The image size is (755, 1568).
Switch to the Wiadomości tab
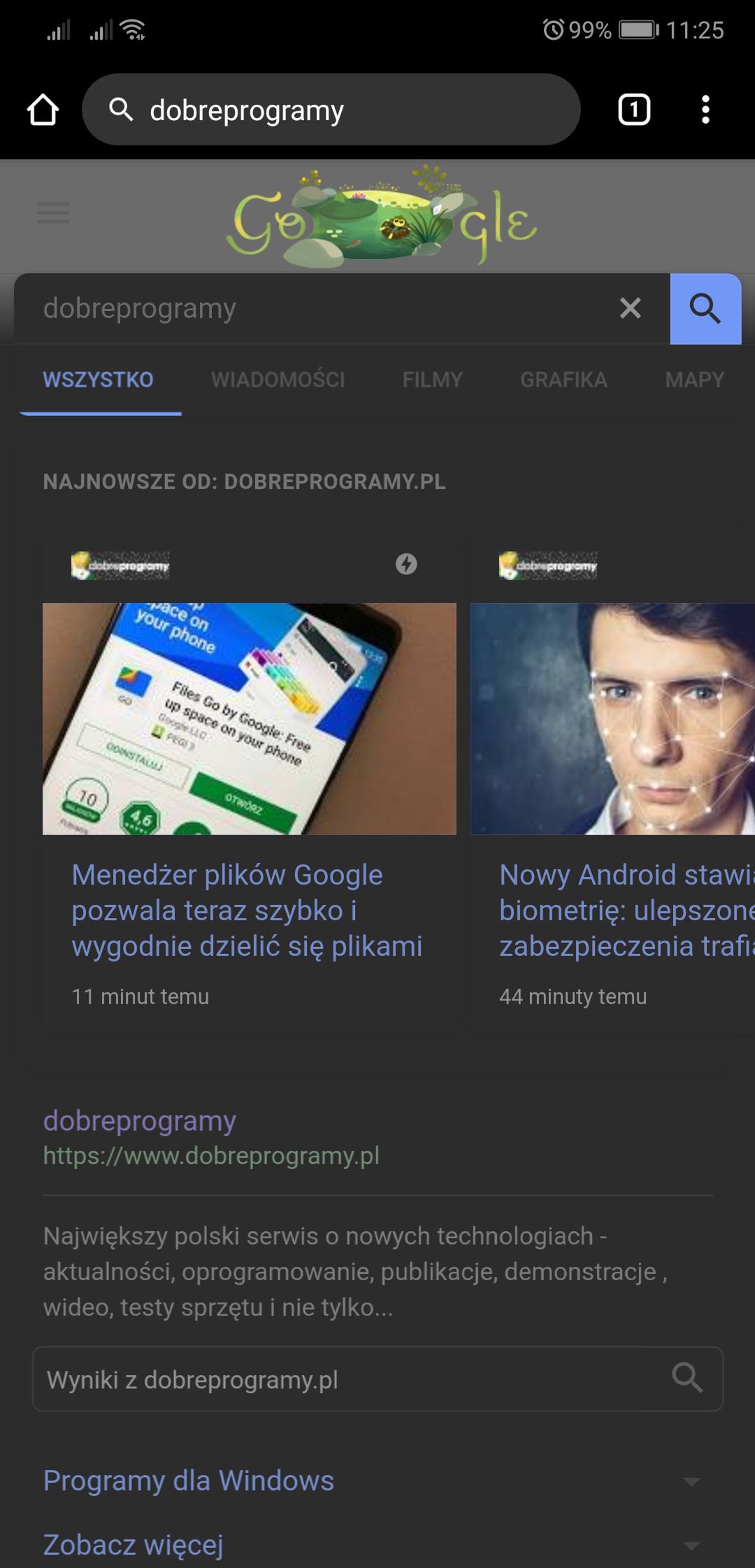(x=278, y=379)
